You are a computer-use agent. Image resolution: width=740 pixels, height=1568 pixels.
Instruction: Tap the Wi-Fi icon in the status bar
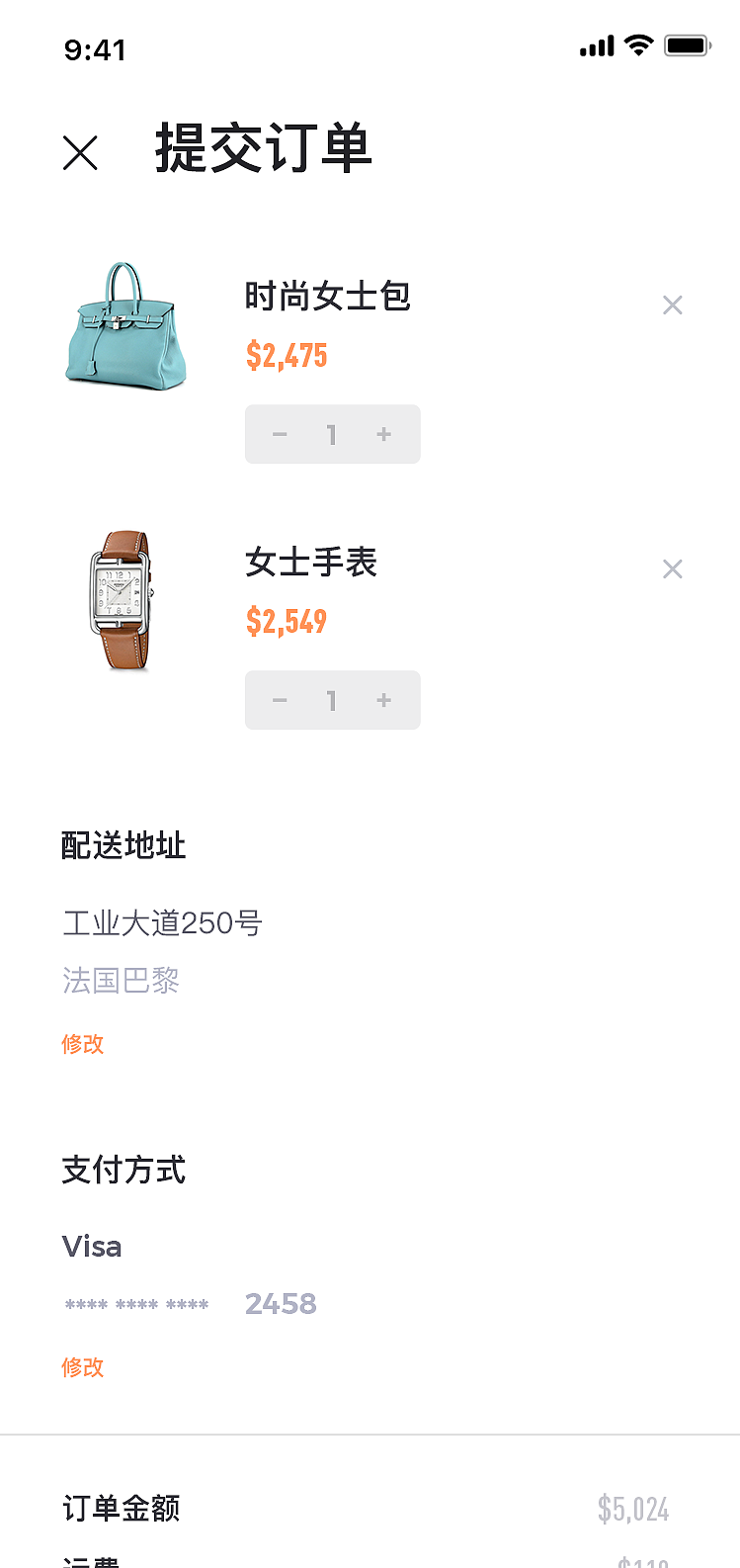(x=637, y=44)
